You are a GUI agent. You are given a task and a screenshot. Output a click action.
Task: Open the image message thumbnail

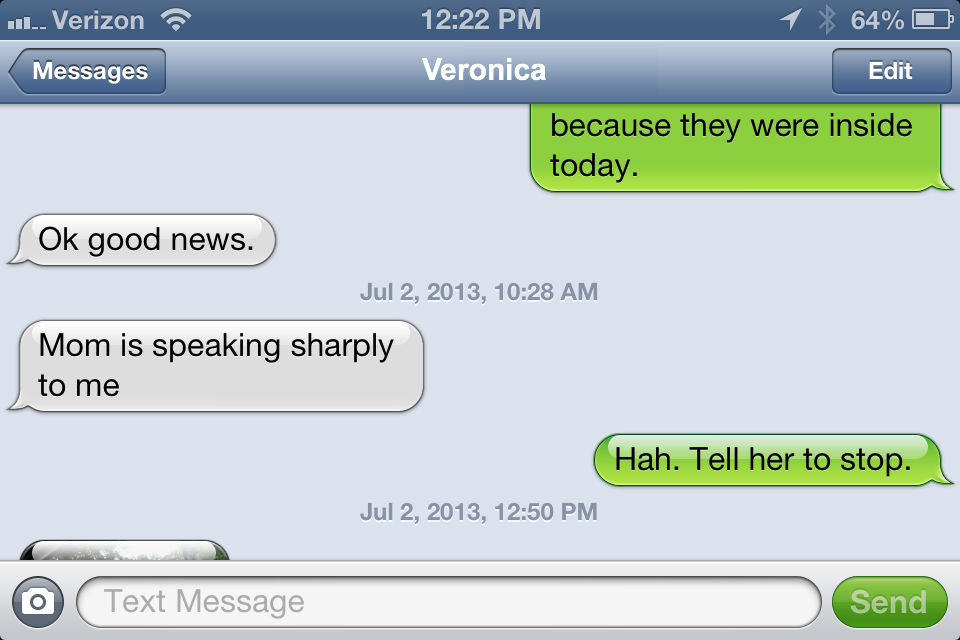click(x=125, y=551)
